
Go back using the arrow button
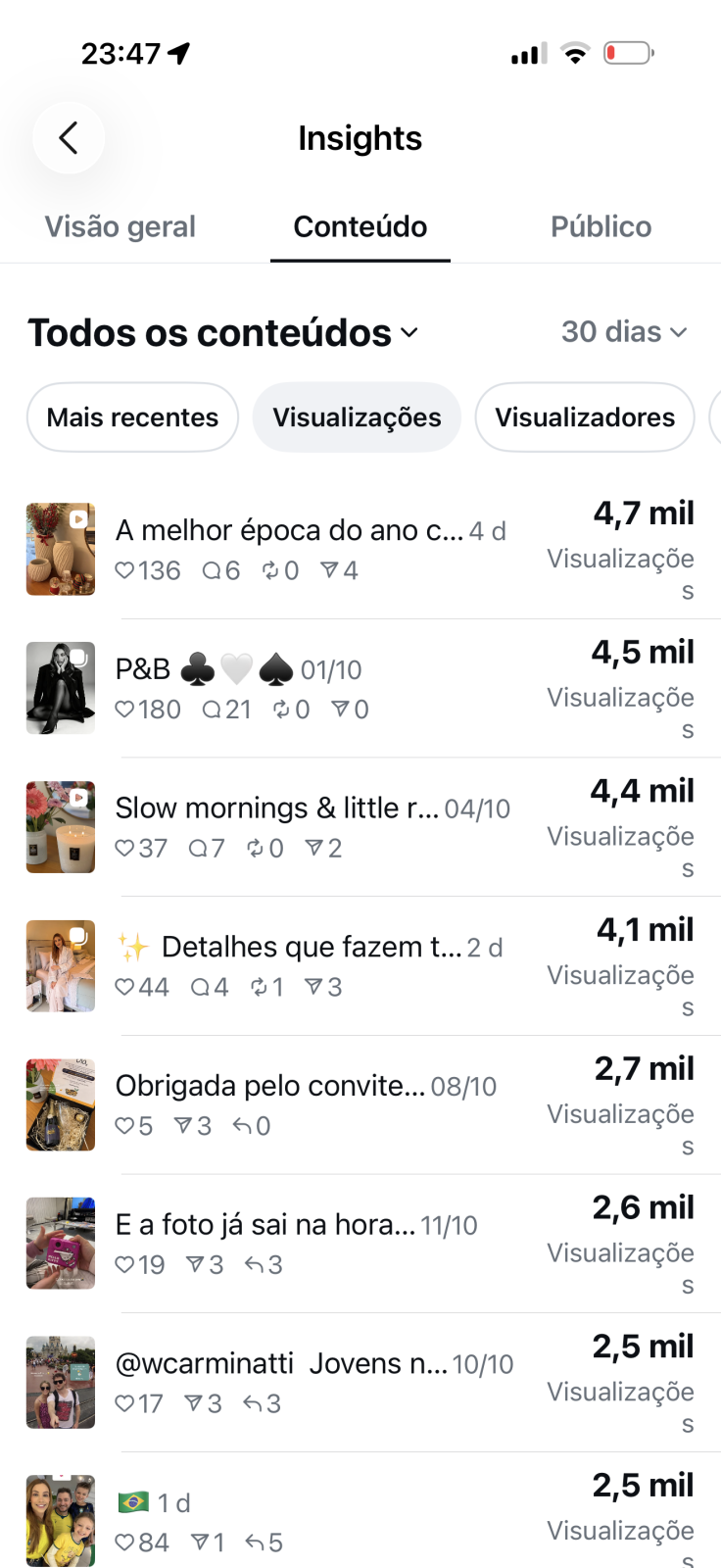pos(69,138)
